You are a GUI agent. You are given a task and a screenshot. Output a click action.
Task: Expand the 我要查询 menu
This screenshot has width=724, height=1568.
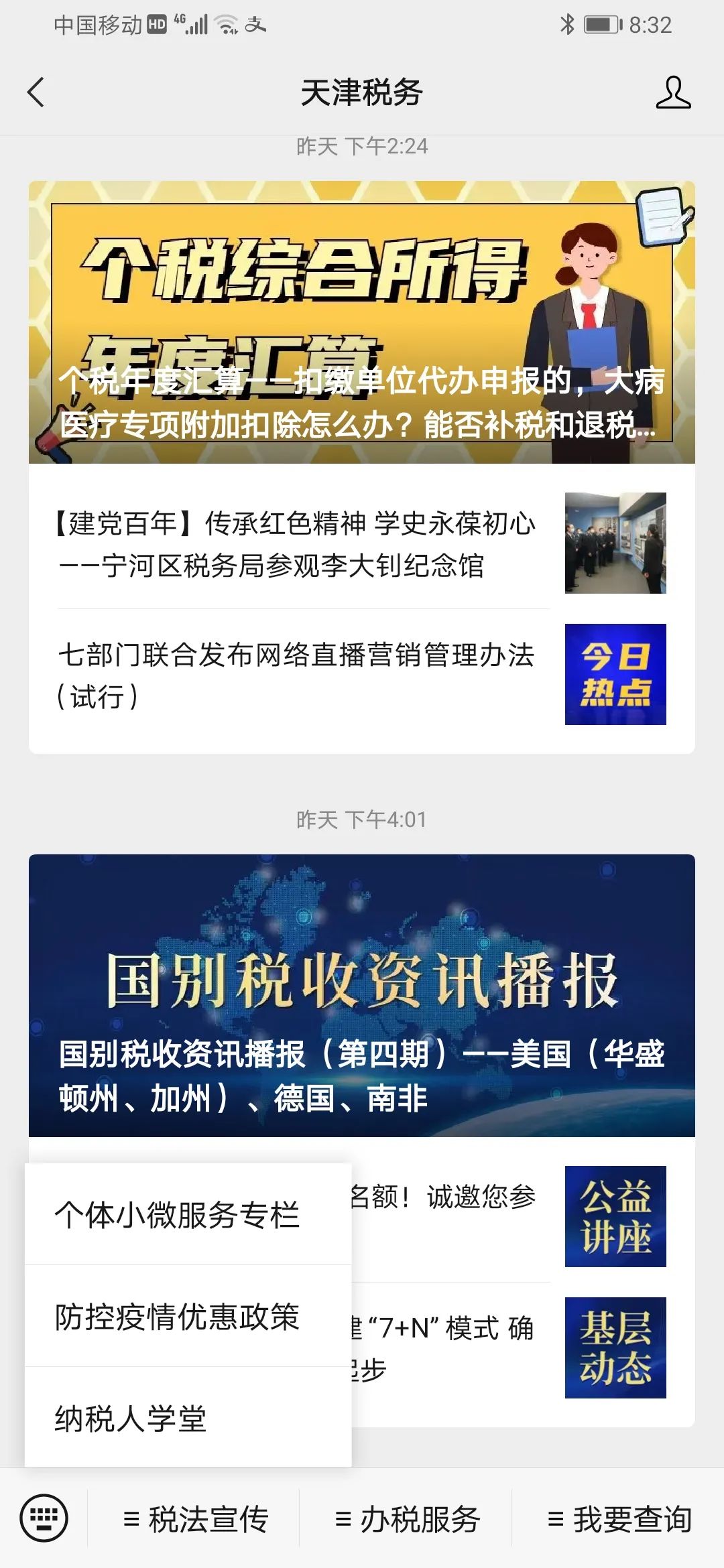[x=618, y=1519]
